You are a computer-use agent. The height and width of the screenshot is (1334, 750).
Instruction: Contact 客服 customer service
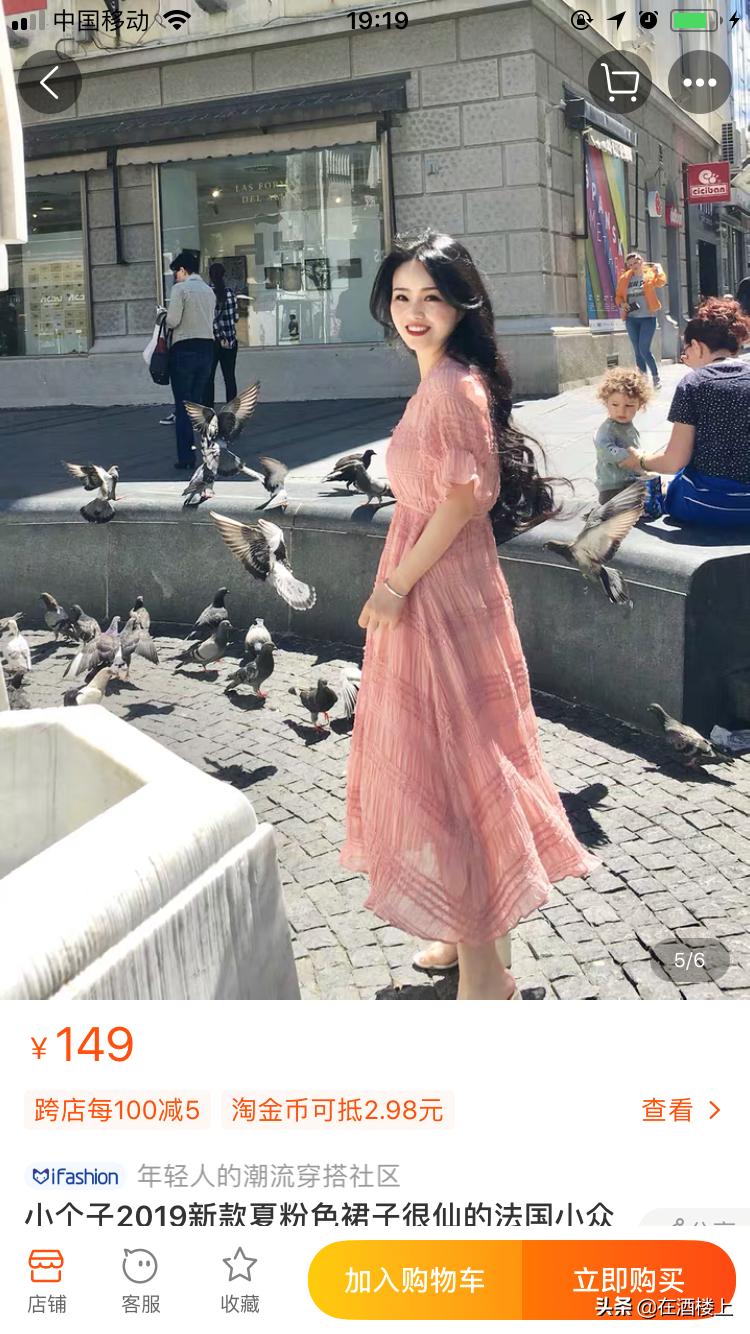pyautogui.click(x=140, y=1280)
